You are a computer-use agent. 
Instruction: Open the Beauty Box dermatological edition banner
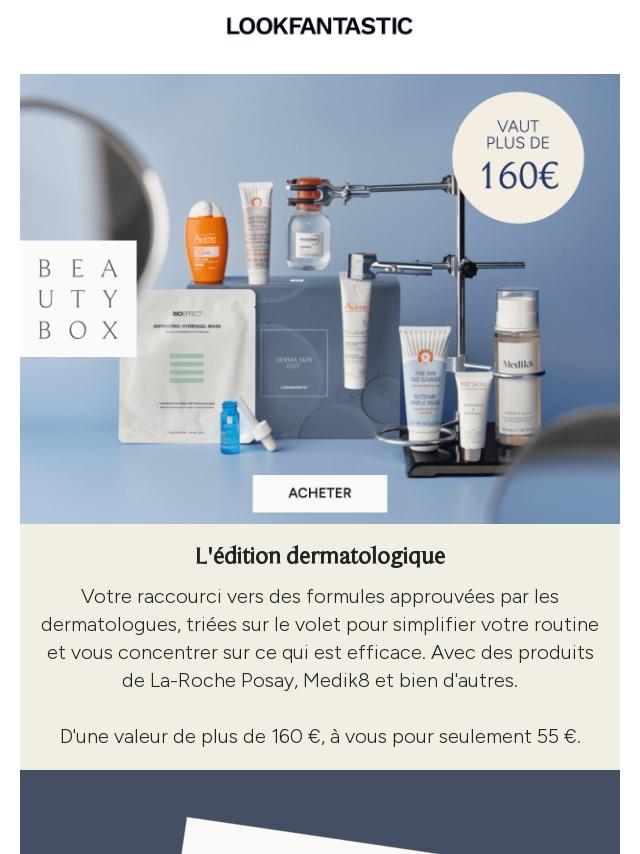pyautogui.click(x=320, y=300)
